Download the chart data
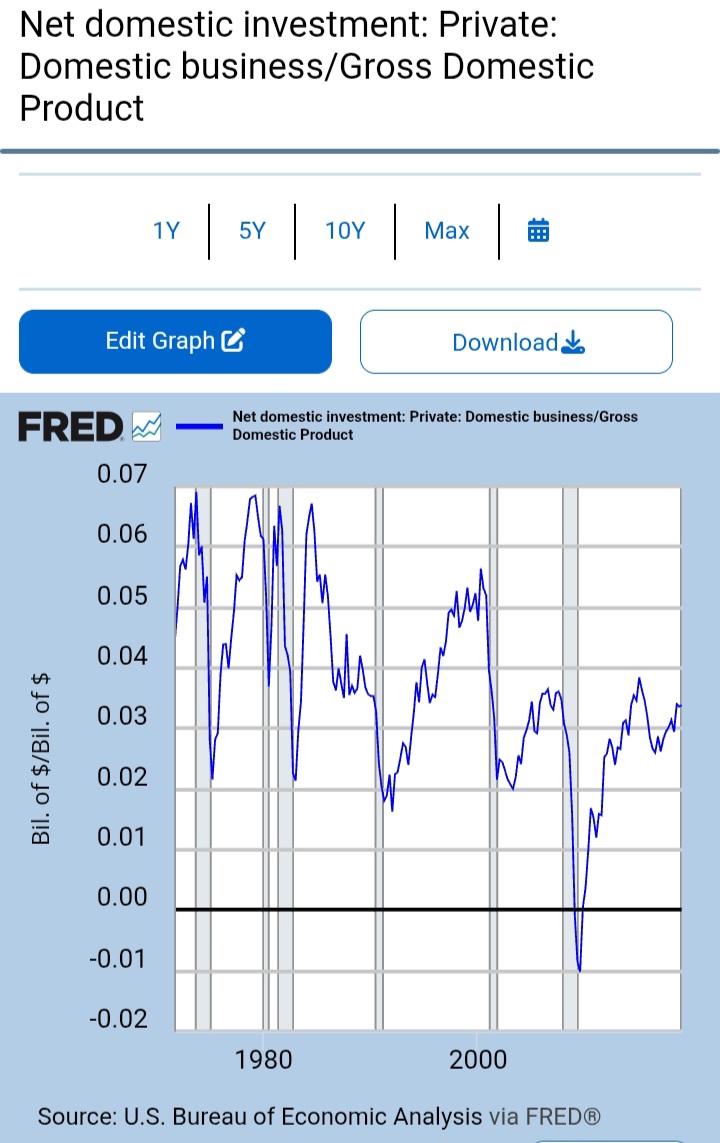The width and height of the screenshot is (720, 1143). pos(516,342)
